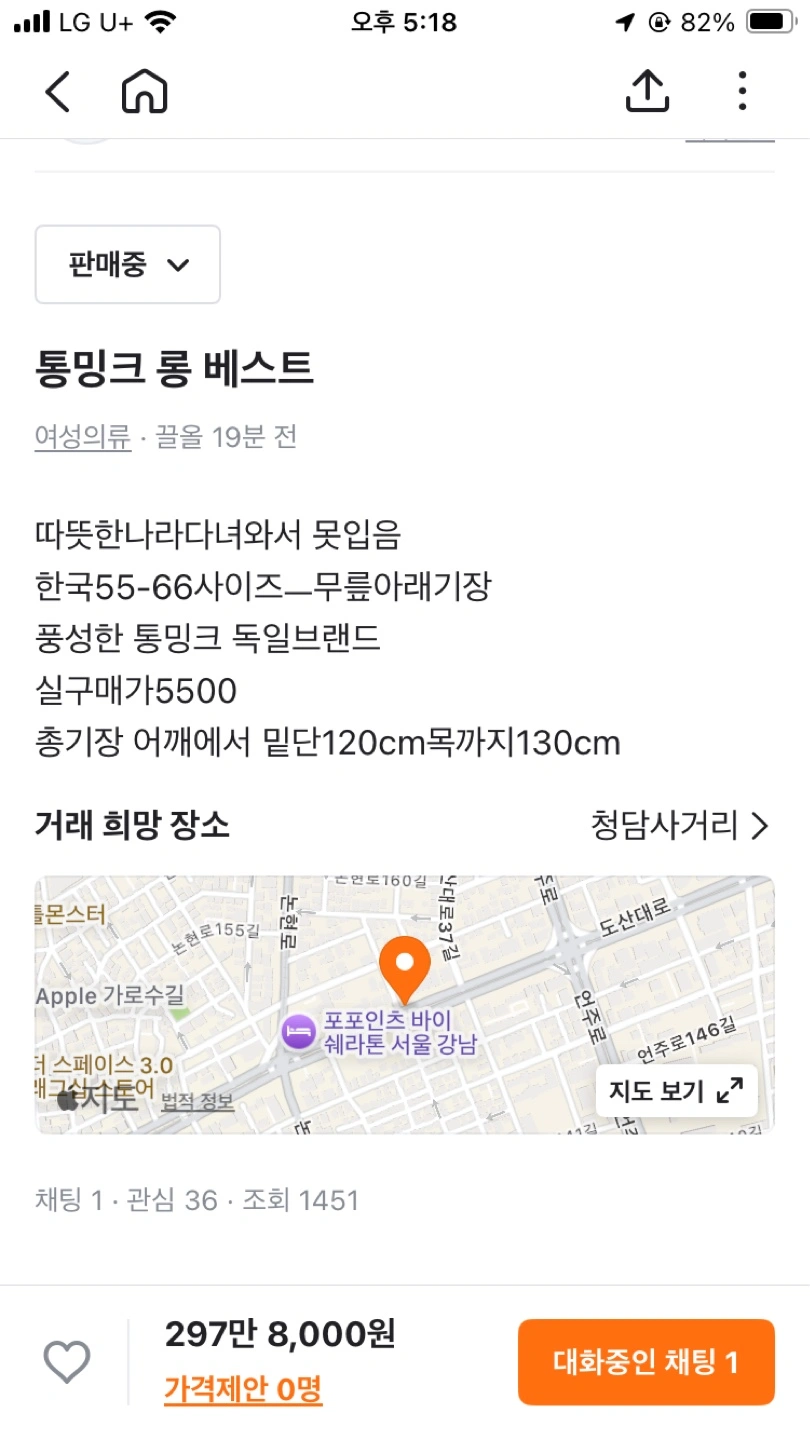Viewport: 810px width, 1440px height.
Task: Open the 법적 정보 link on the map
Action: (197, 1102)
